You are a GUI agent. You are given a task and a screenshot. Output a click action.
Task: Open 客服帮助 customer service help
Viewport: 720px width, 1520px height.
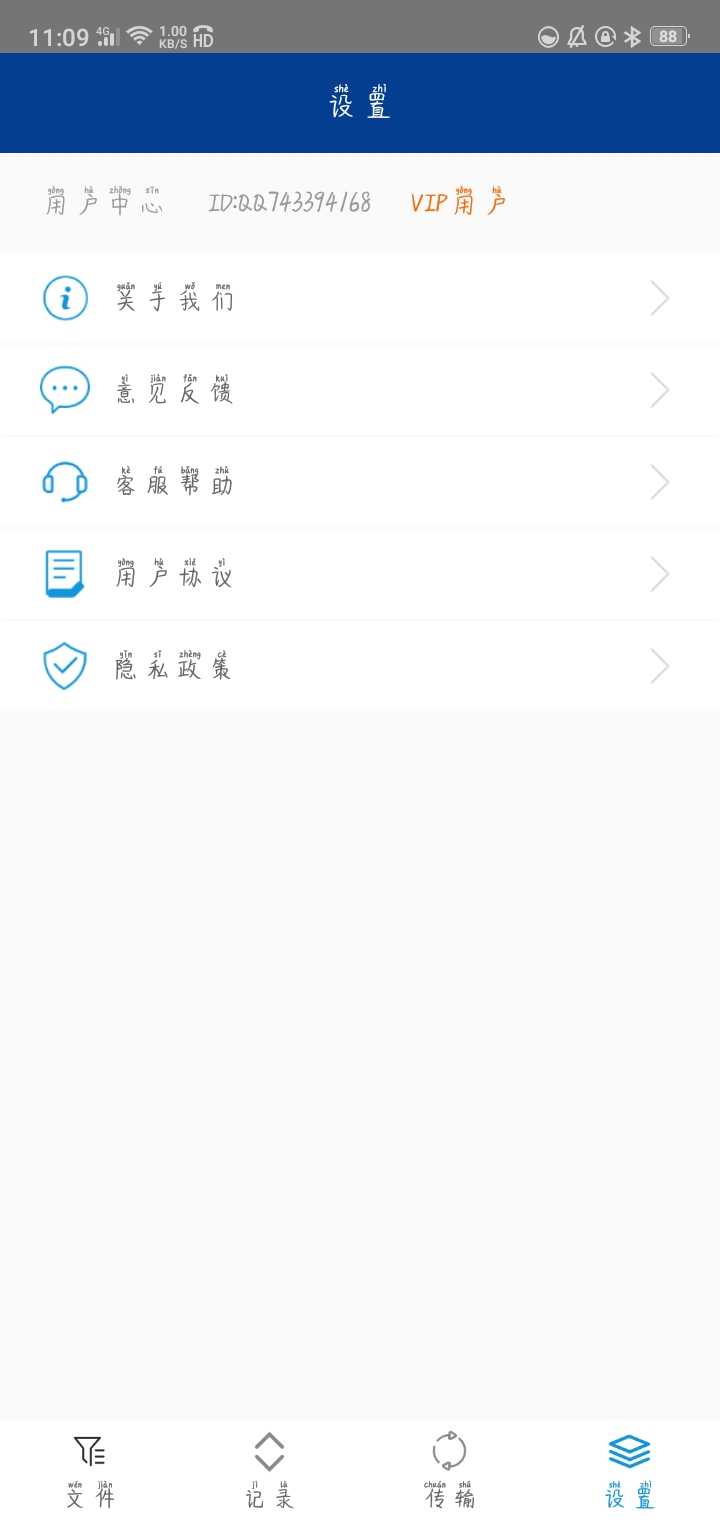pyautogui.click(x=360, y=482)
